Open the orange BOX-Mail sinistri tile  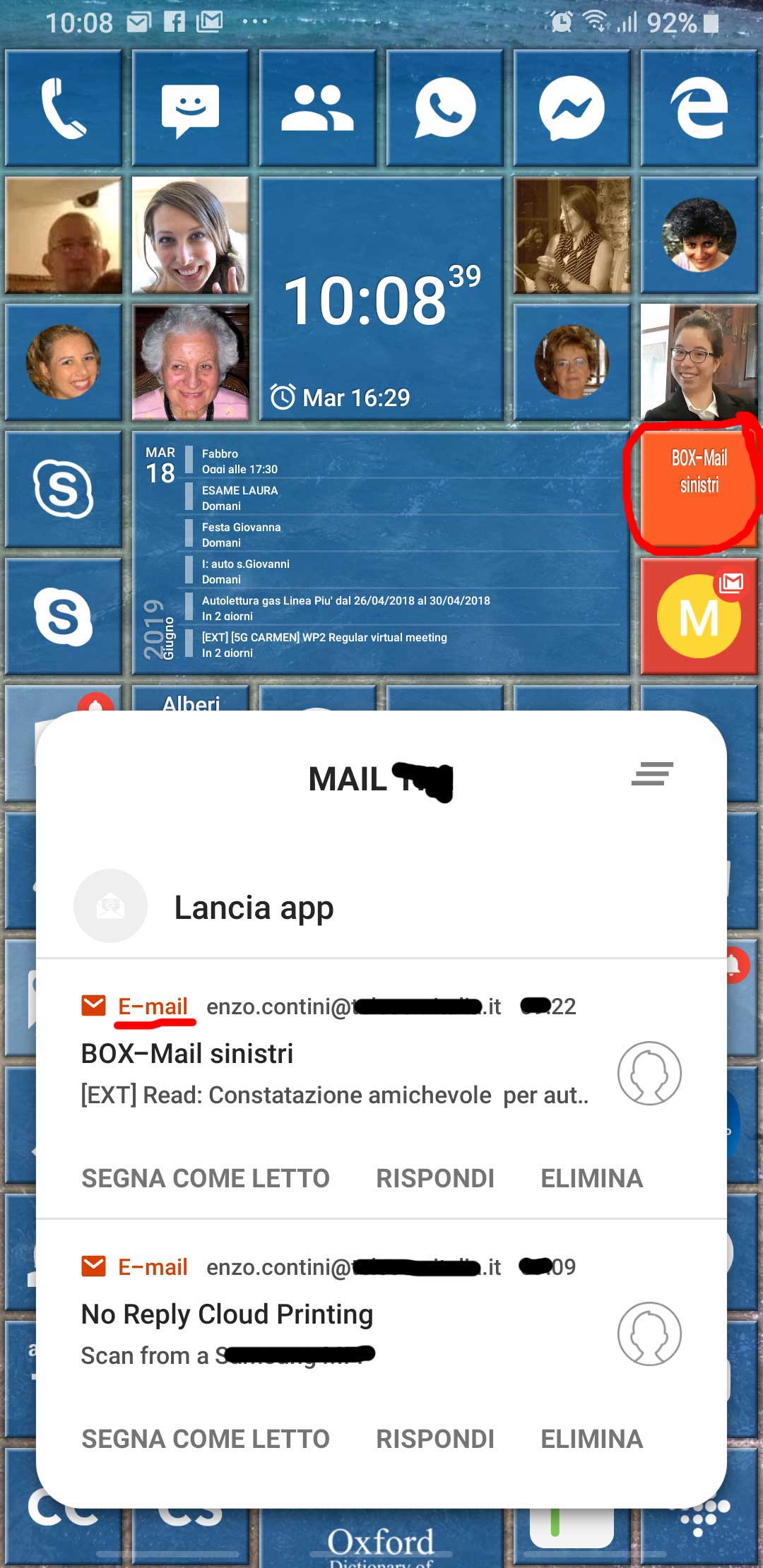coord(699,487)
